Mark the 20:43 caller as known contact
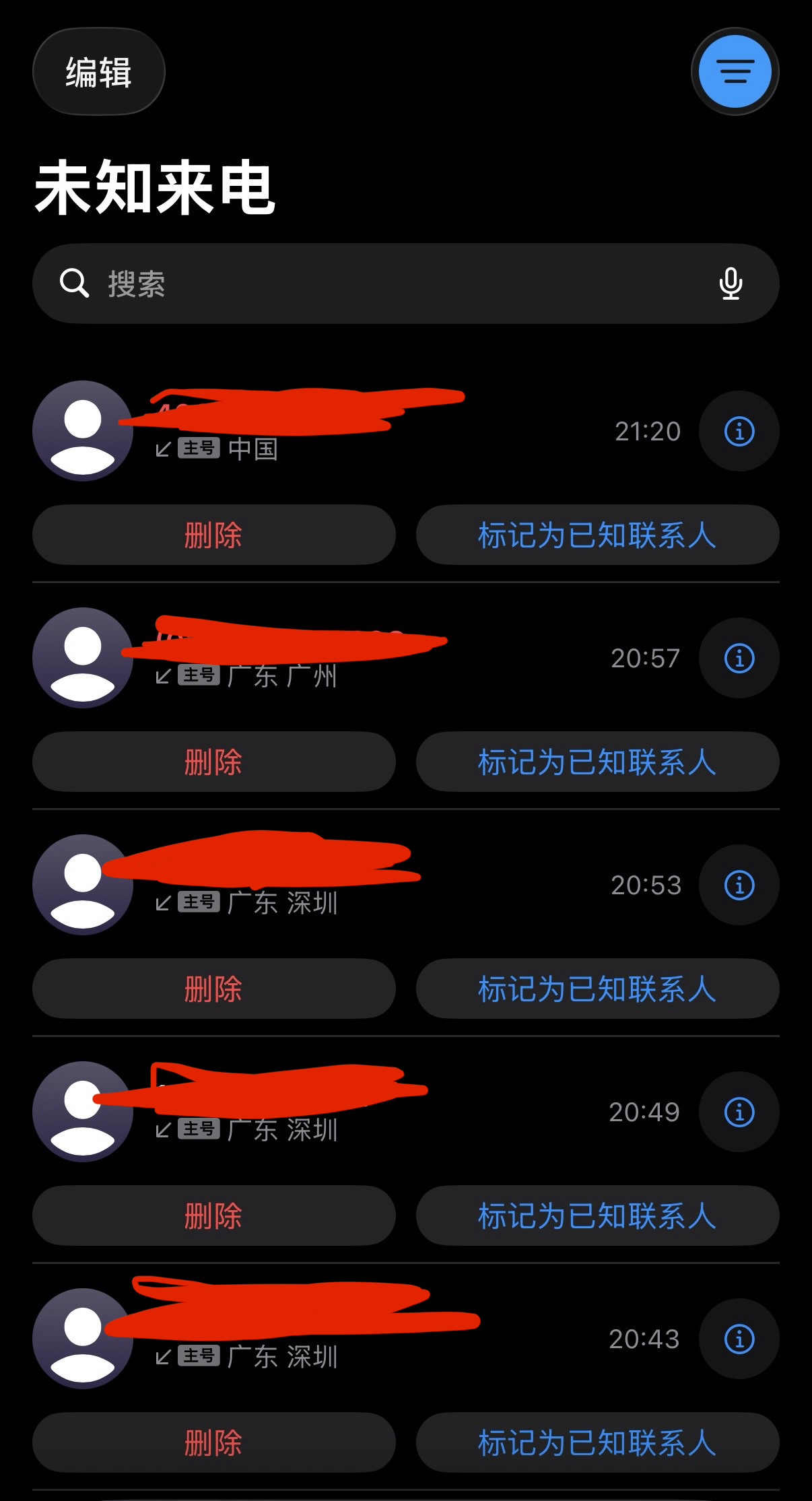Viewport: 812px width, 1501px height. (x=597, y=1443)
